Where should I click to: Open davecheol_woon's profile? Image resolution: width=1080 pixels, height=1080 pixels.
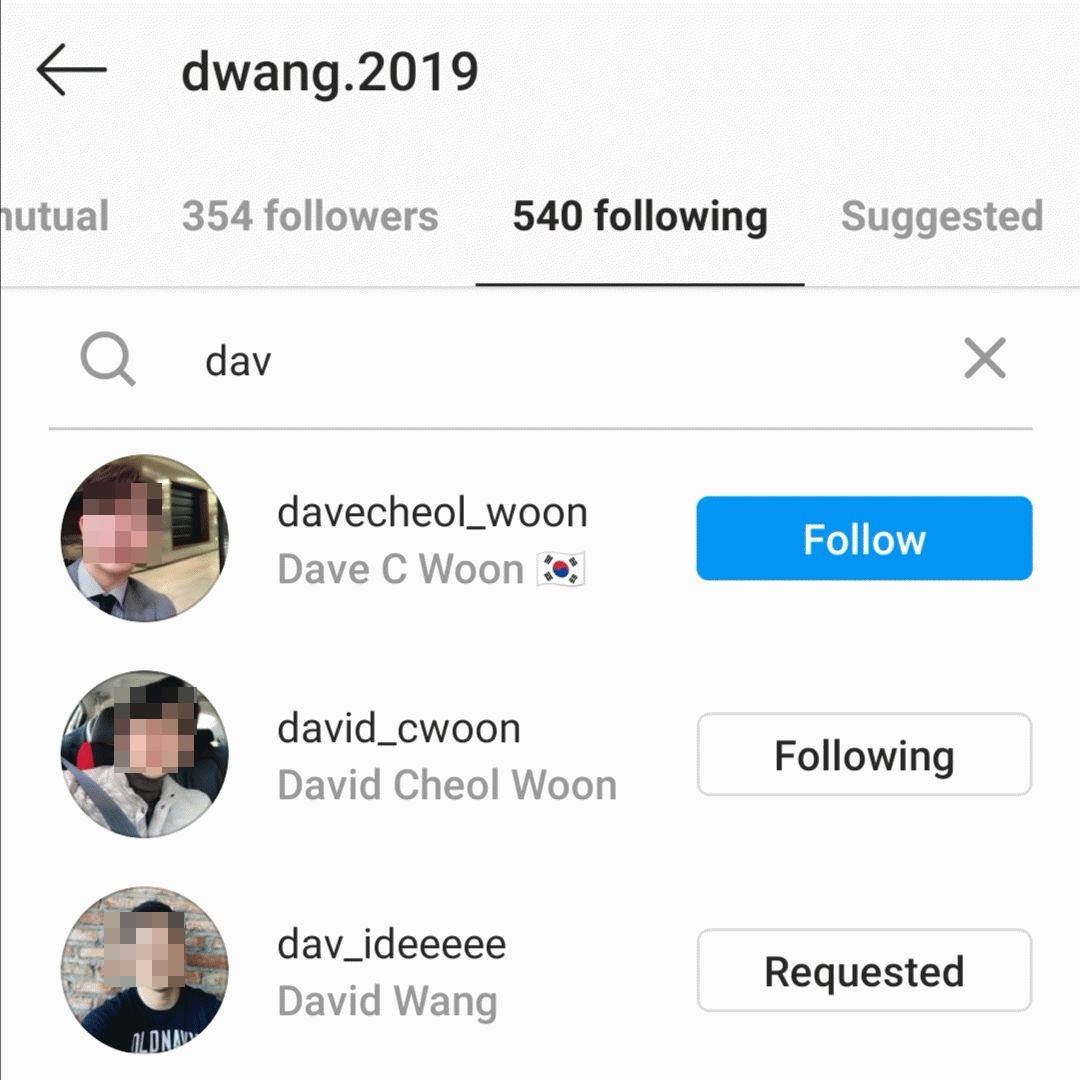click(431, 513)
